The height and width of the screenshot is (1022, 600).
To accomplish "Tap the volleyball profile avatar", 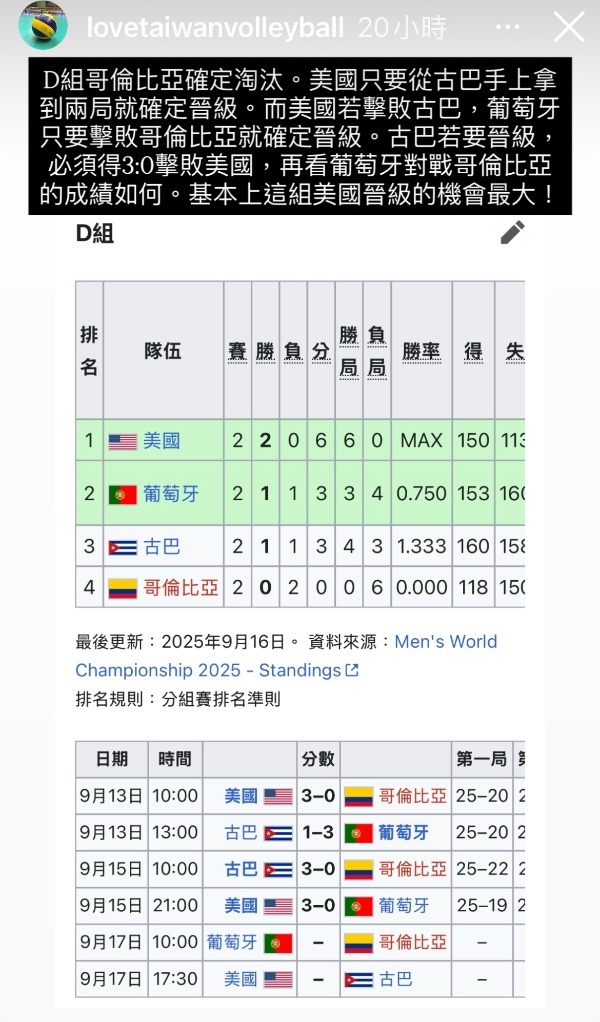I will [x=44, y=27].
